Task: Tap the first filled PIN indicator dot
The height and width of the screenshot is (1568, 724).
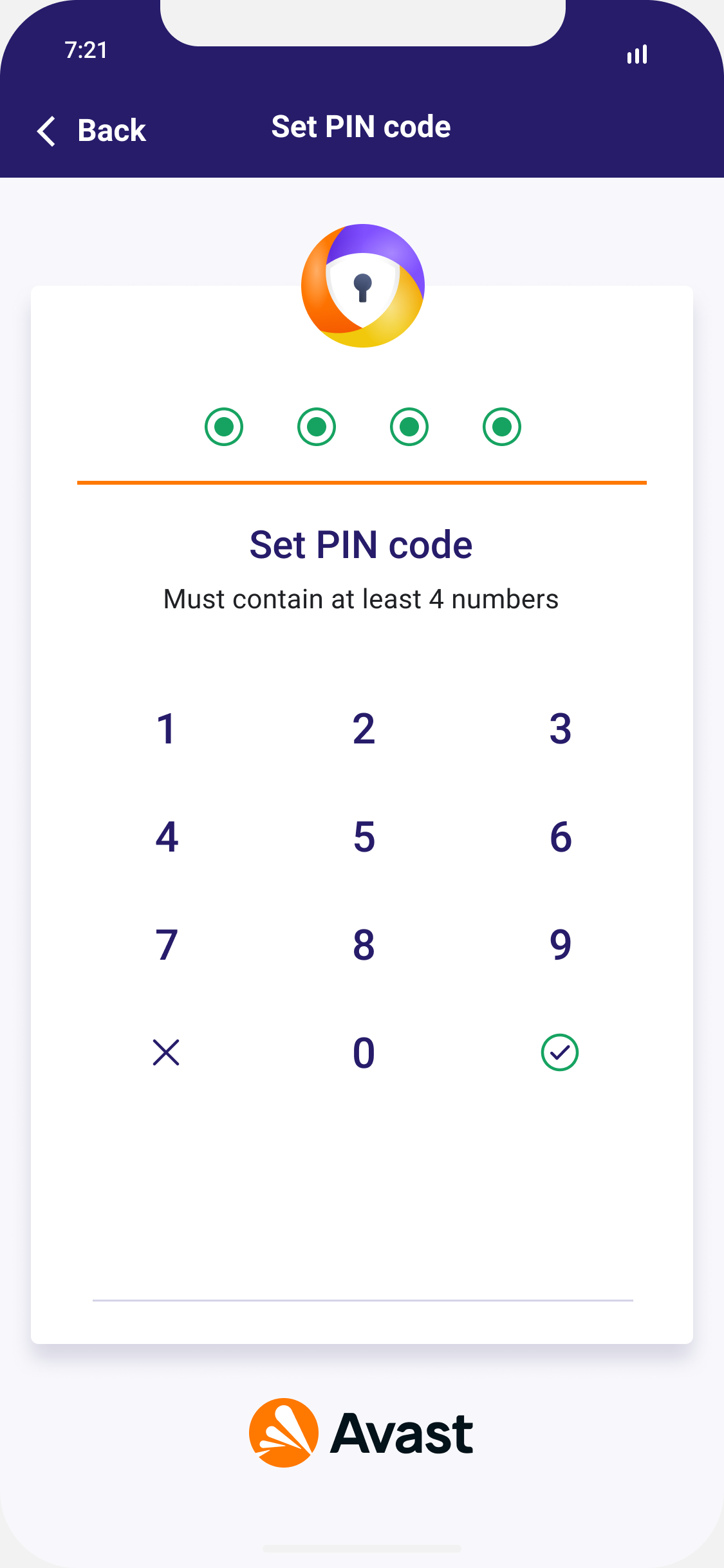Action: tap(223, 427)
